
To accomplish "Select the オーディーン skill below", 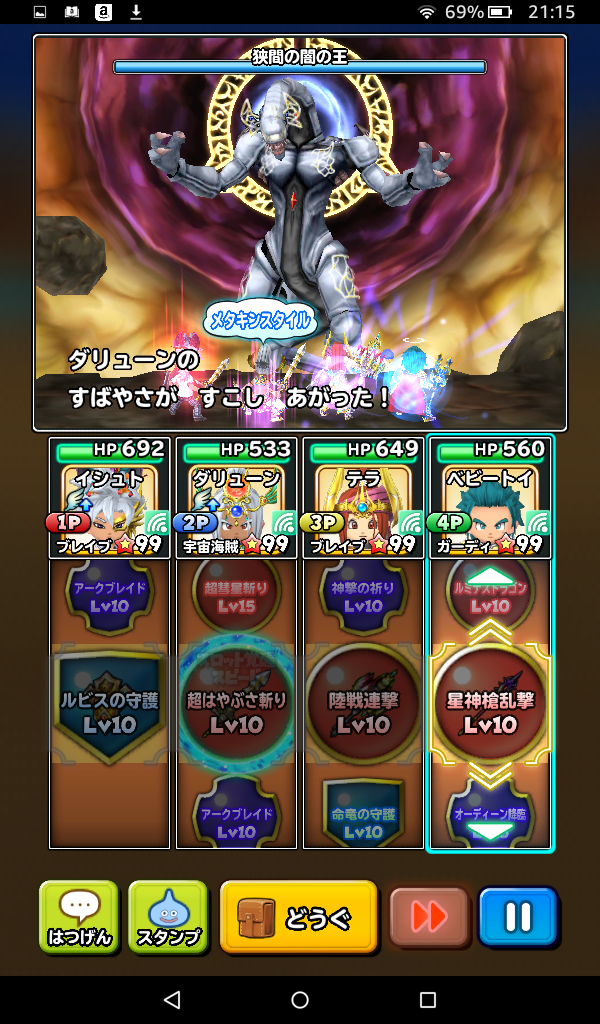I will pos(490,815).
